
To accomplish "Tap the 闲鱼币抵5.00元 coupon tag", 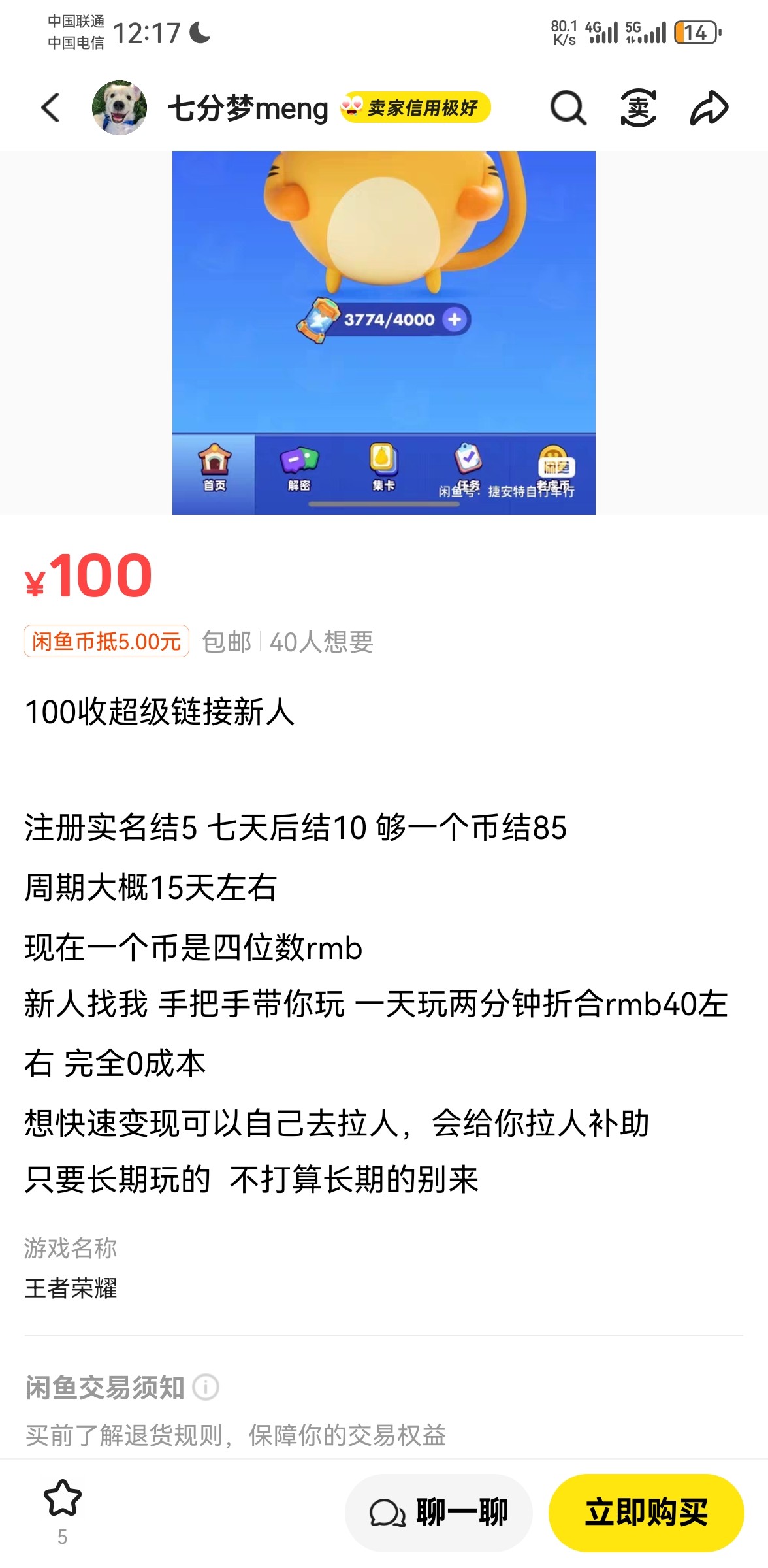I will (x=106, y=642).
